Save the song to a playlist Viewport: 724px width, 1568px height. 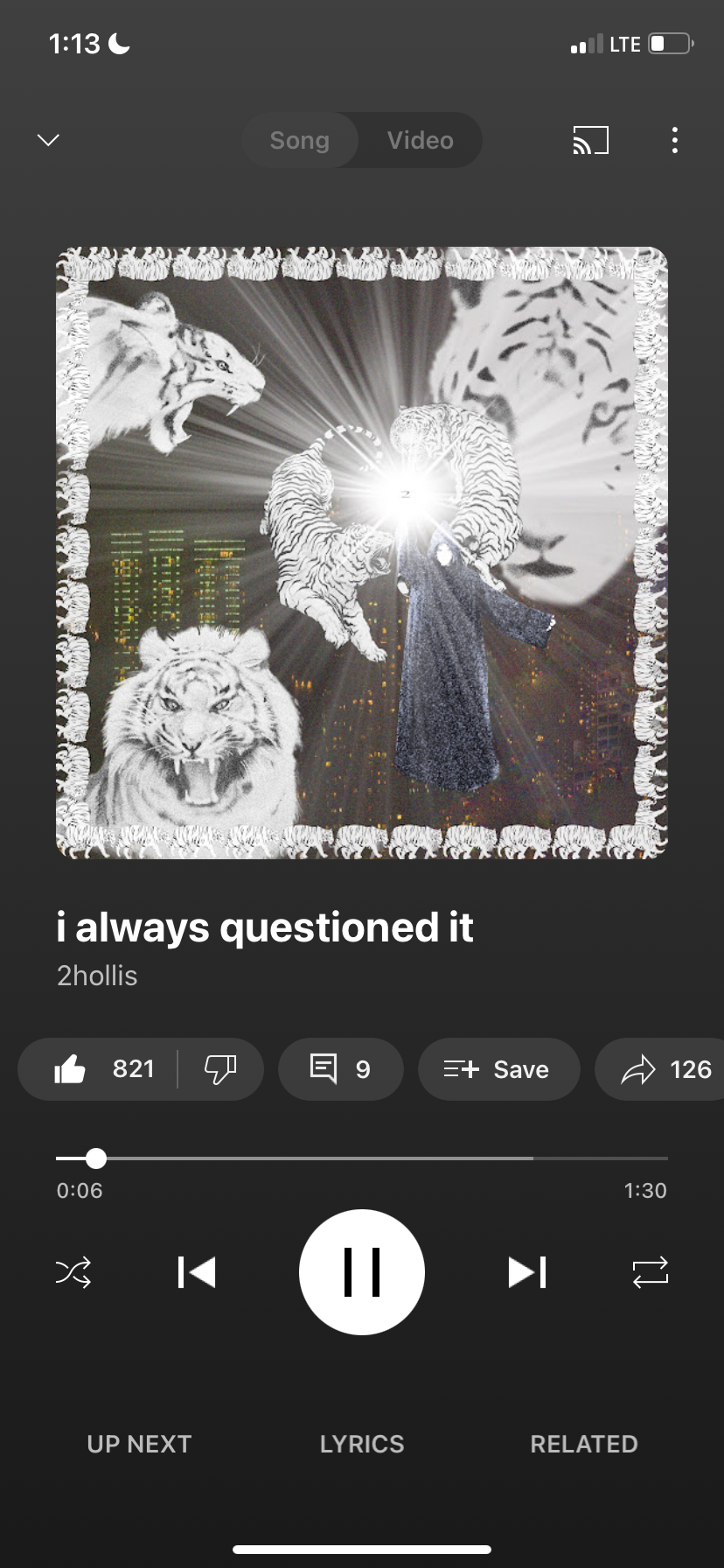[499, 1069]
